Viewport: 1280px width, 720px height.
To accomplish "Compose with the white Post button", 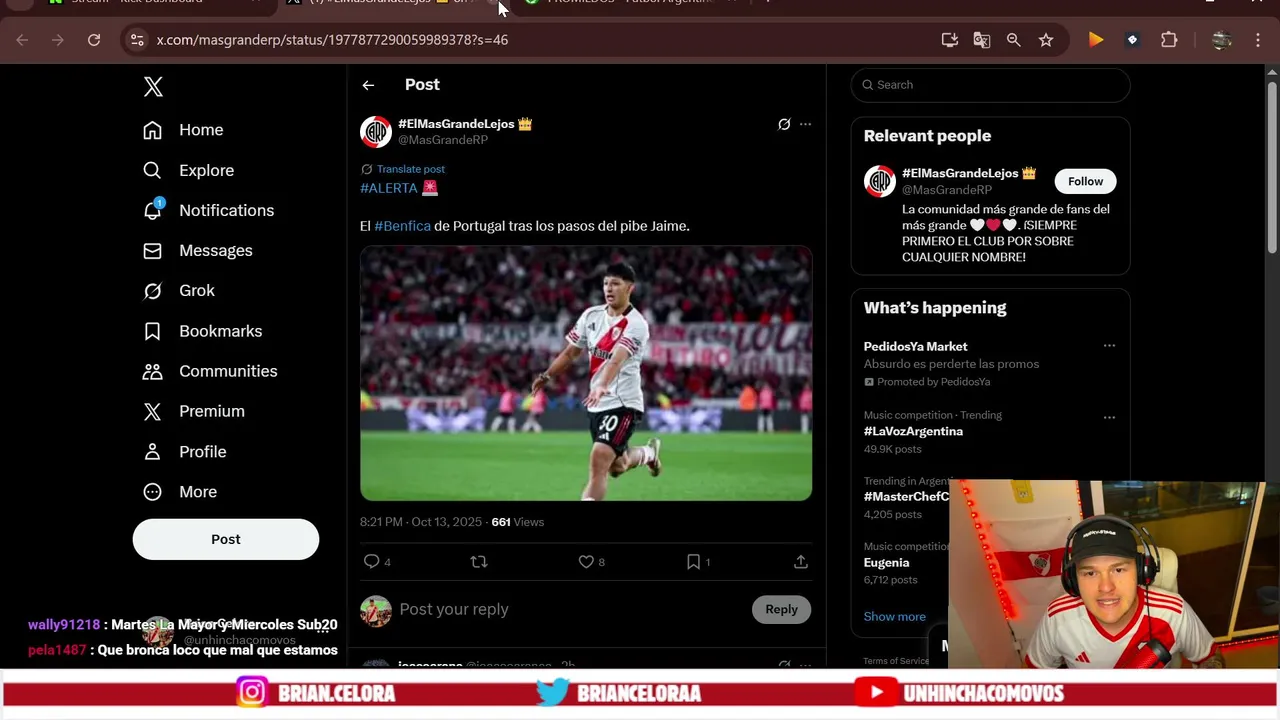I will pos(226,539).
